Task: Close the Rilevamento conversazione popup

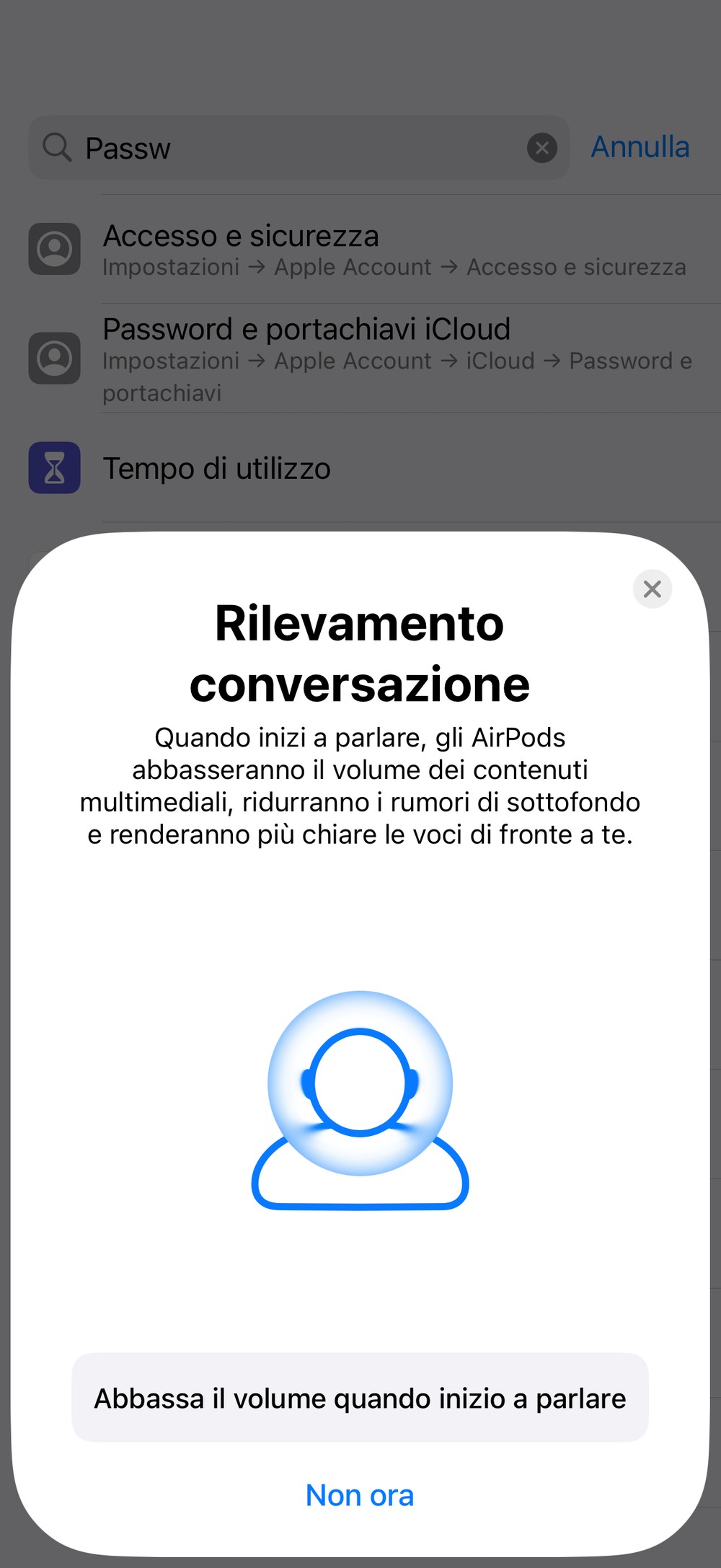Action: coord(652,589)
